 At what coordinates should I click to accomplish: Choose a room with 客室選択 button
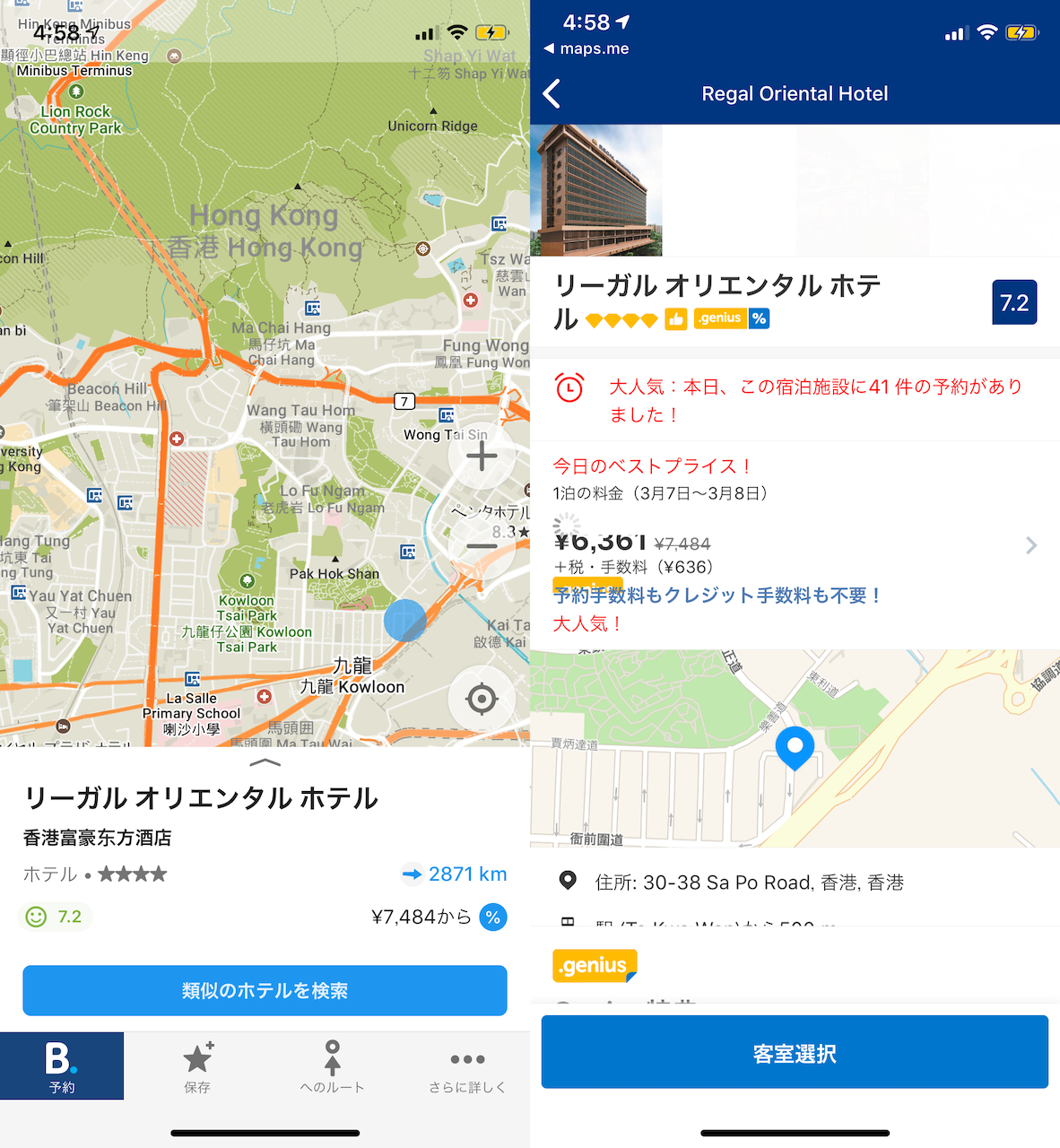(795, 1053)
